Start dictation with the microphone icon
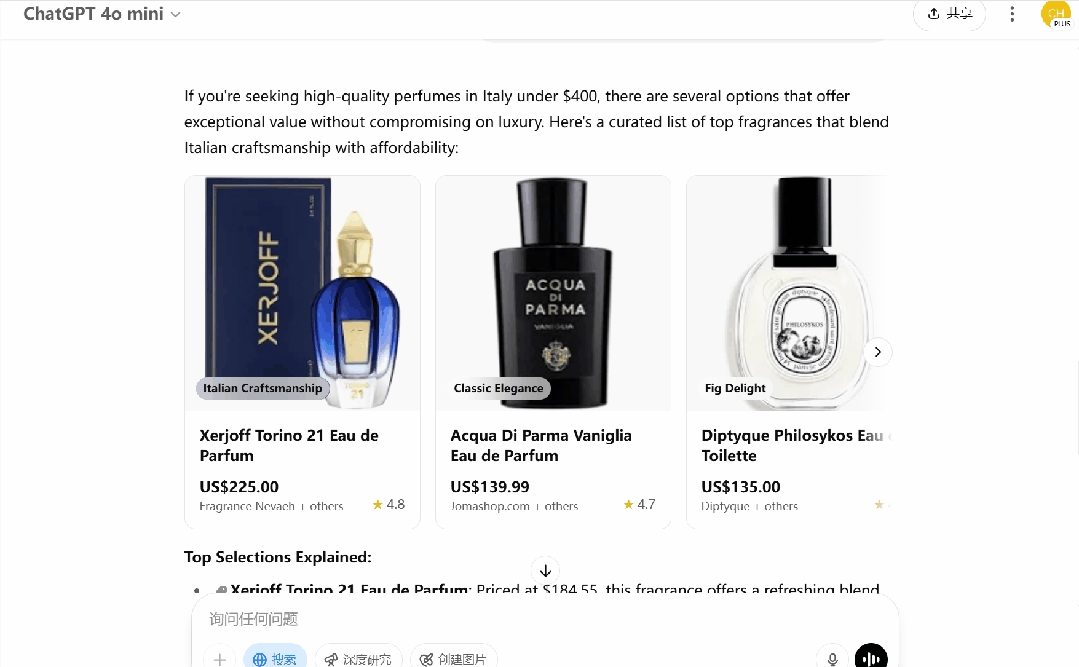 (x=831, y=658)
